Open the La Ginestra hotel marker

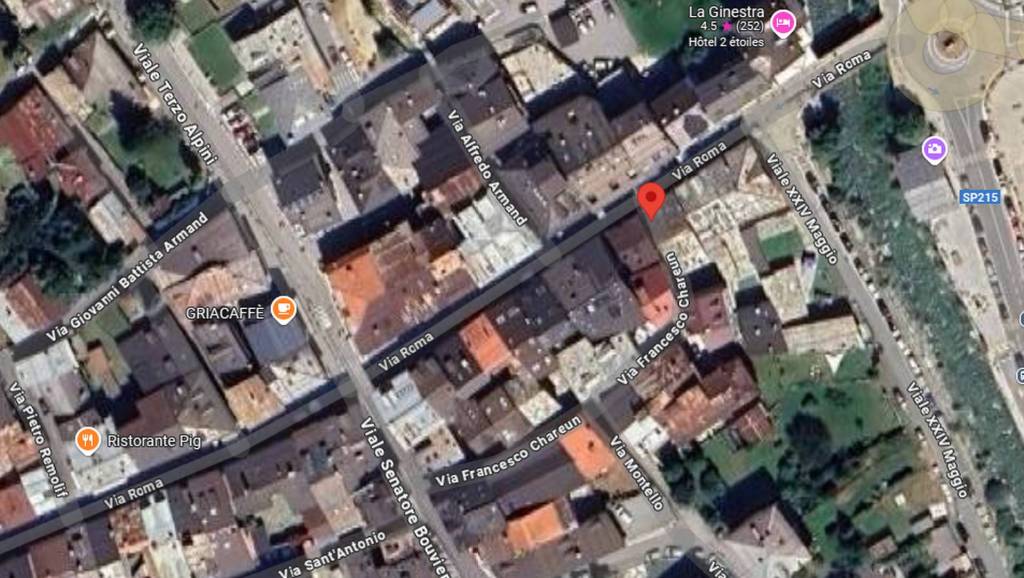pyautogui.click(x=784, y=21)
